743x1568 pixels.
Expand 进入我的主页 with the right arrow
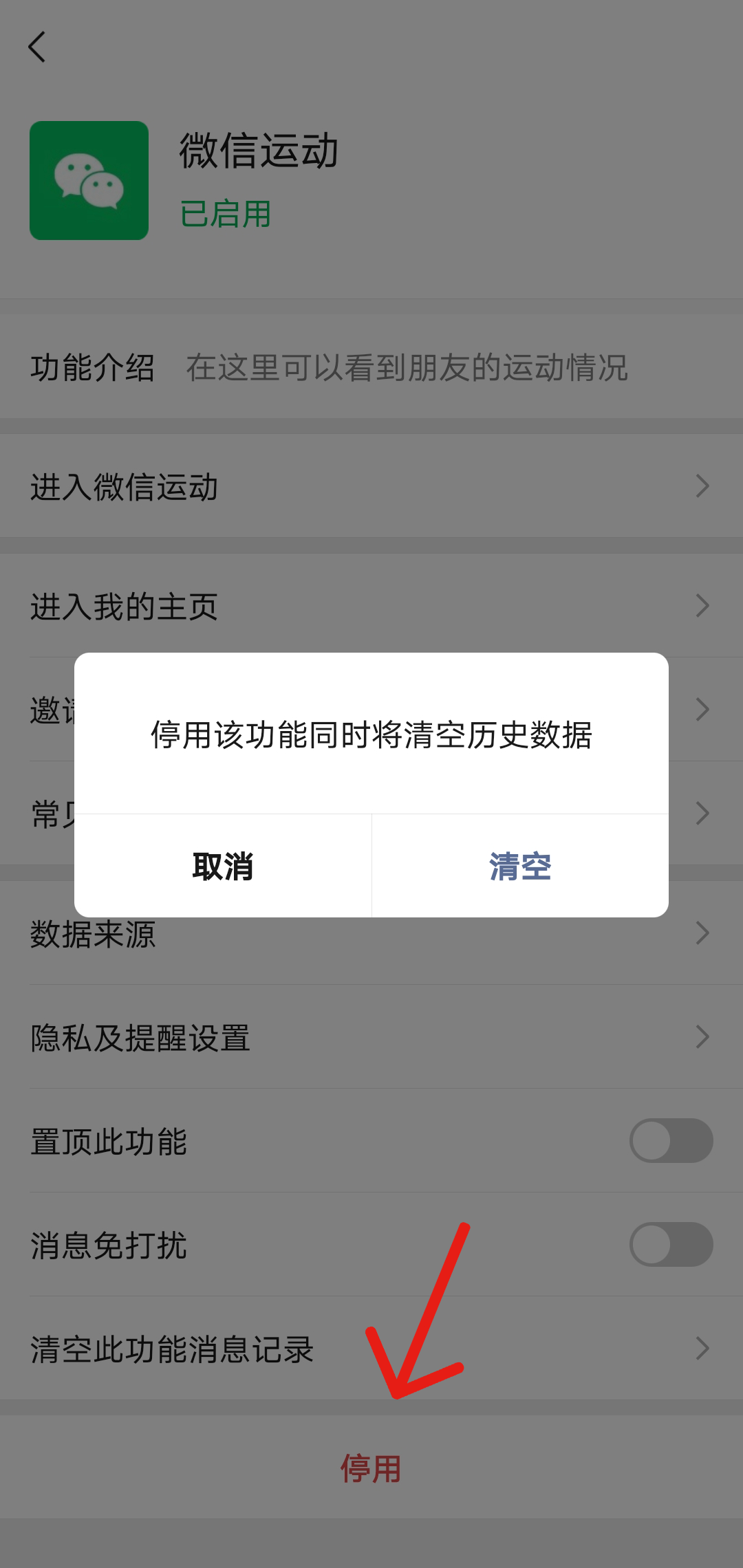point(703,605)
